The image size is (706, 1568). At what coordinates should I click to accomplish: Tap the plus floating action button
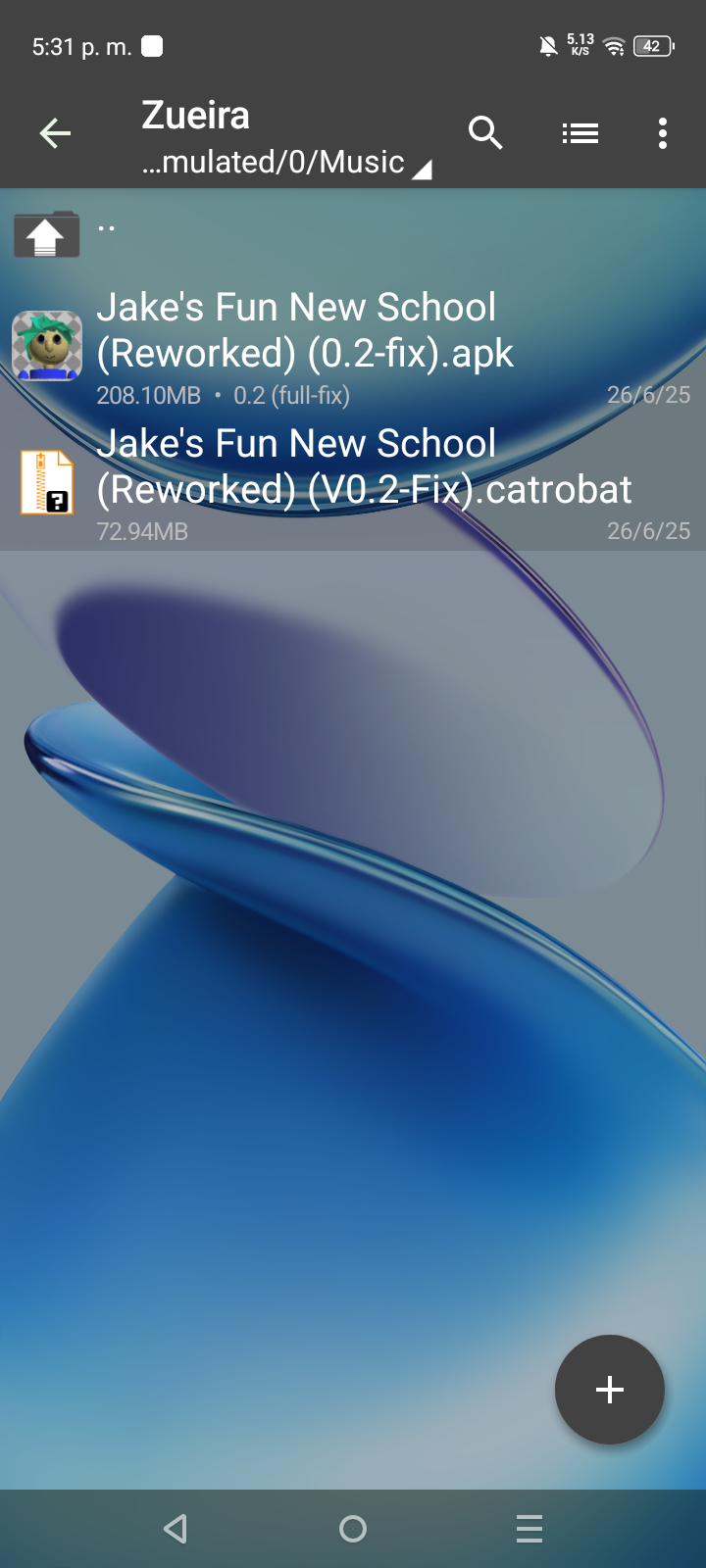coord(609,1389)
